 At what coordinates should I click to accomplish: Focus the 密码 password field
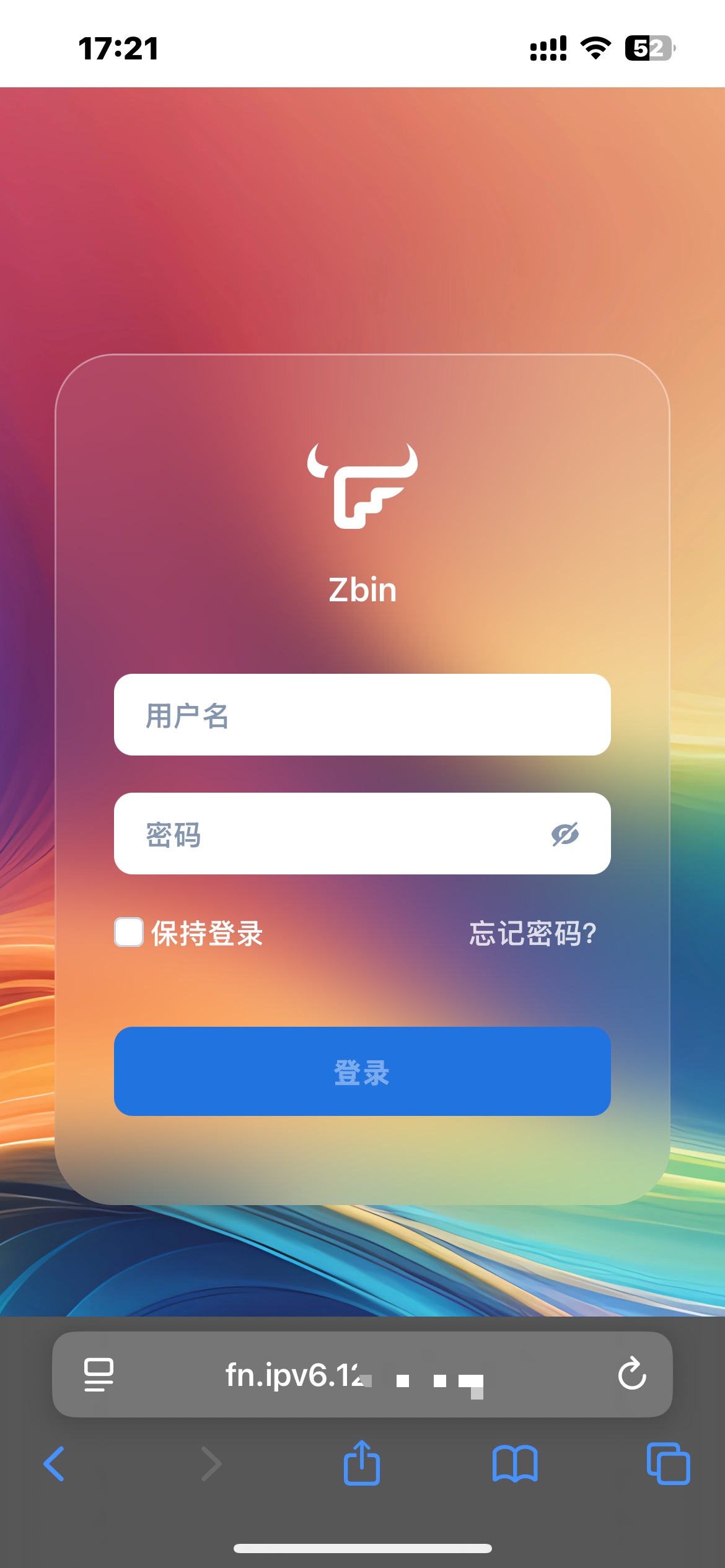(335, 834)
